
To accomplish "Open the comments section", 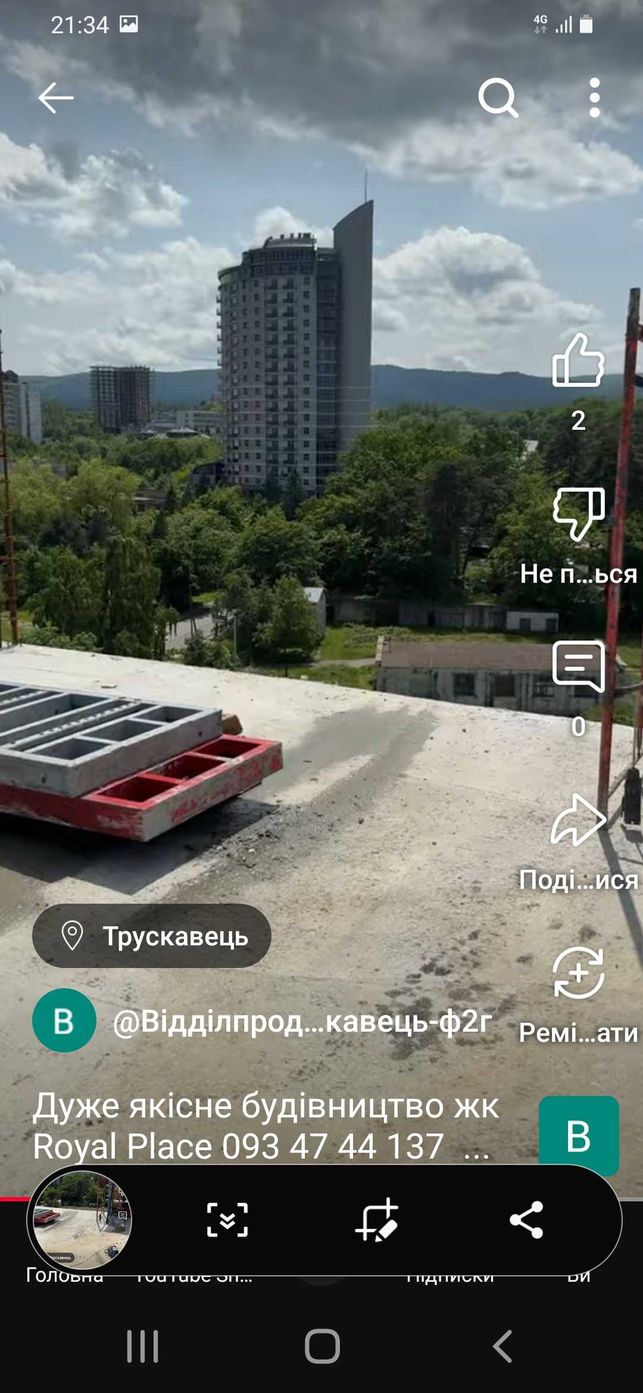I will coord(579,667).
